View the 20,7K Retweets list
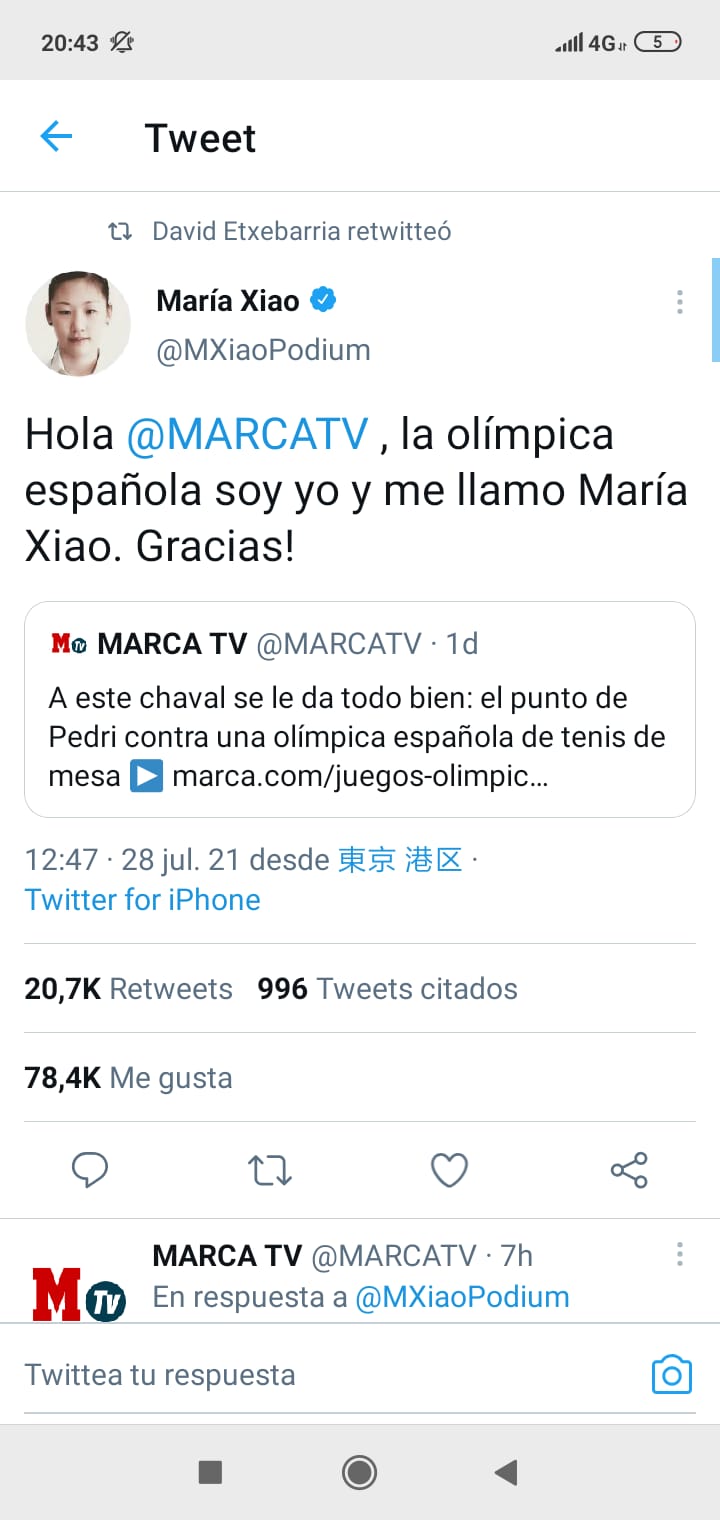720x1520 pixels. pyautogui.click(x=128, y=989)
